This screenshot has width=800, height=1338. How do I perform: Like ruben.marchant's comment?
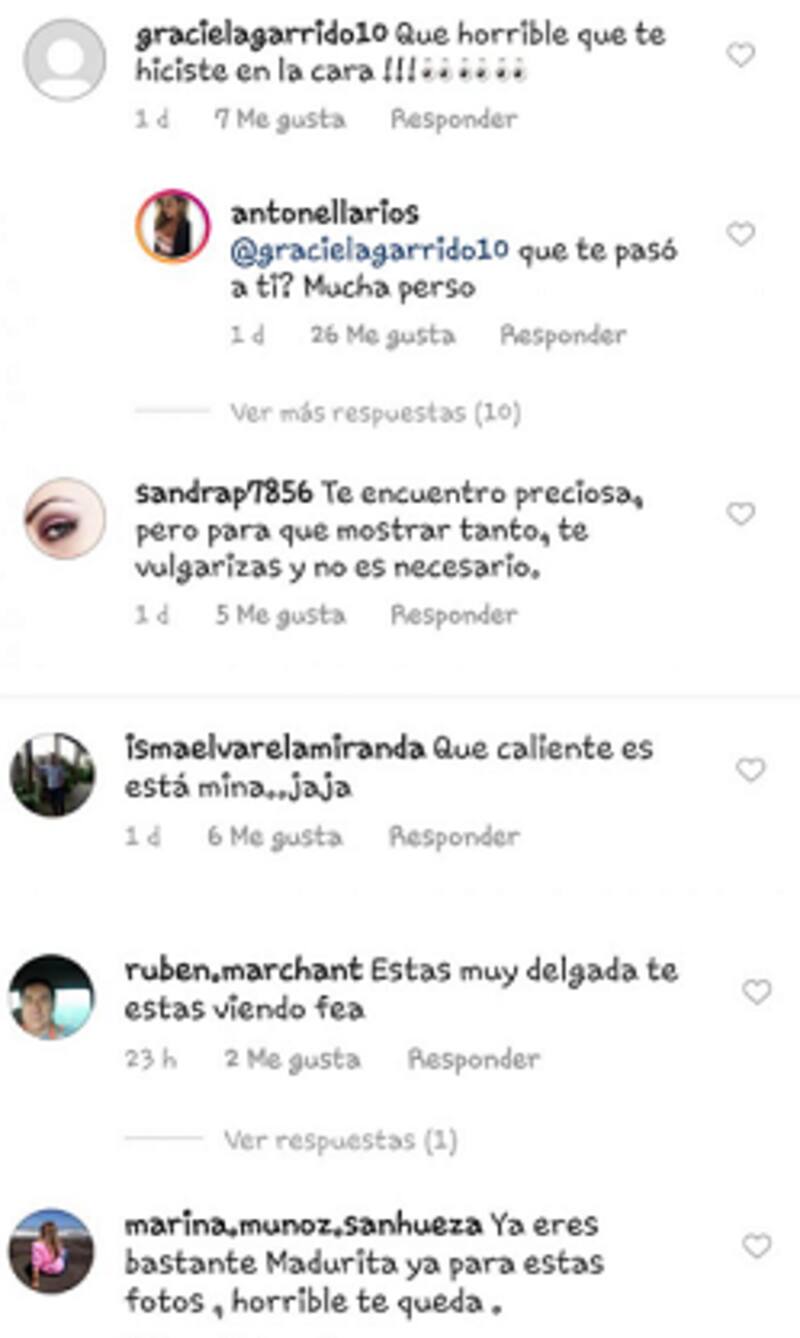click(x=756, y=992)
